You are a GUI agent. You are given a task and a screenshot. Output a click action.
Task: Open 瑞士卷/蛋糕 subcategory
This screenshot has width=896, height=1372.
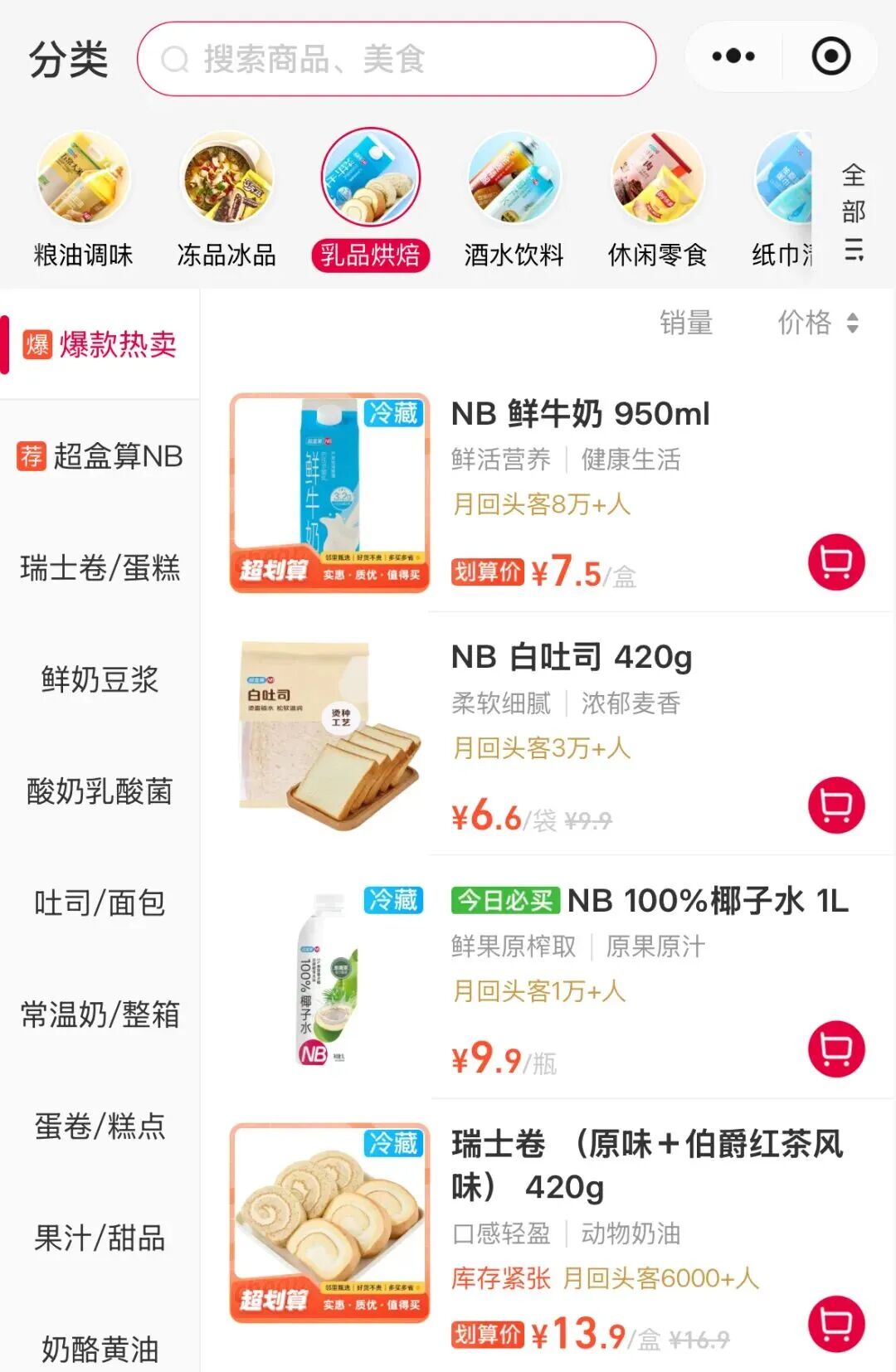(x=100, y=568)
